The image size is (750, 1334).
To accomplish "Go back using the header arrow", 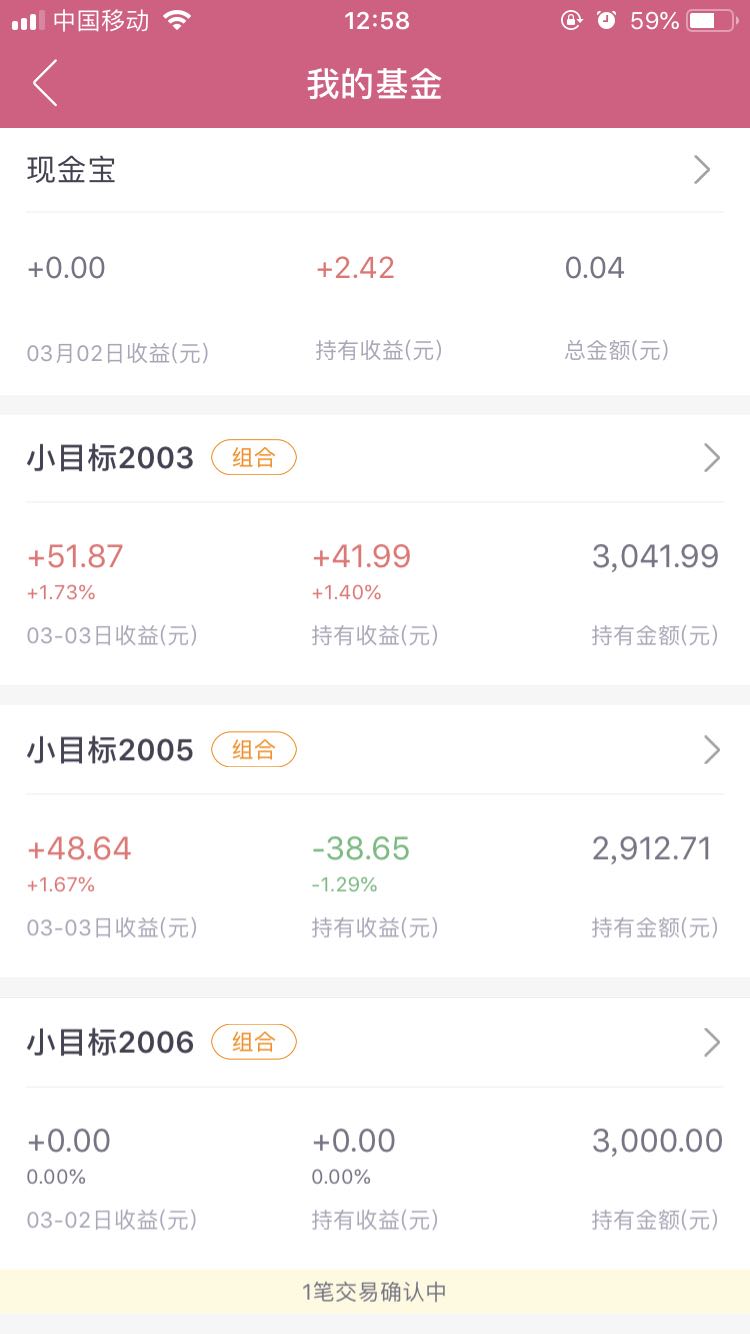I will click(x=45, y=83).
